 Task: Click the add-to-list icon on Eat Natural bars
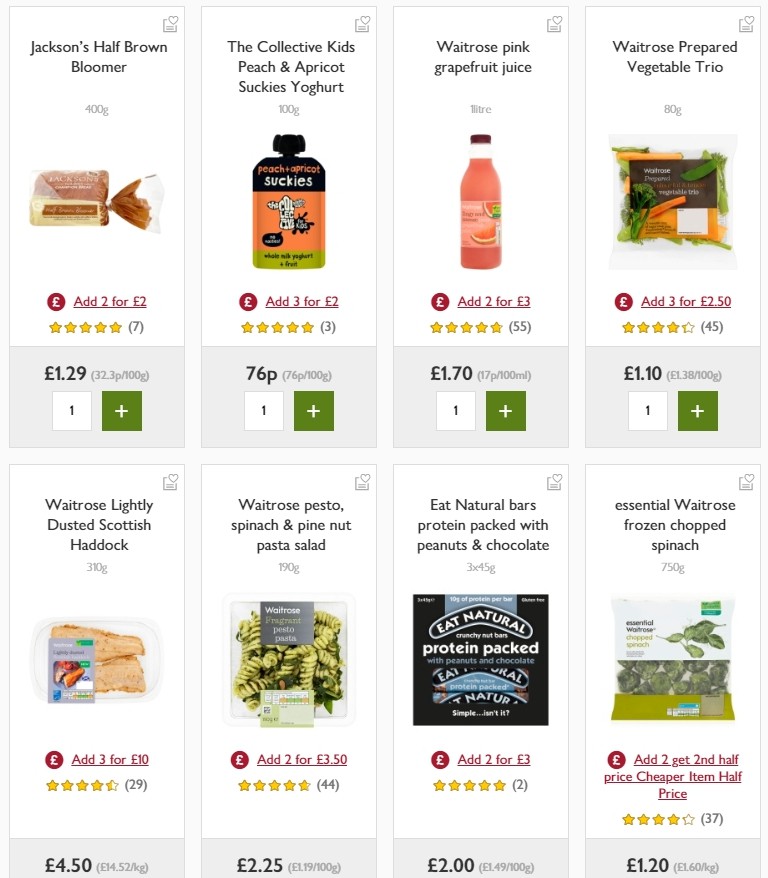pos(554,482)
